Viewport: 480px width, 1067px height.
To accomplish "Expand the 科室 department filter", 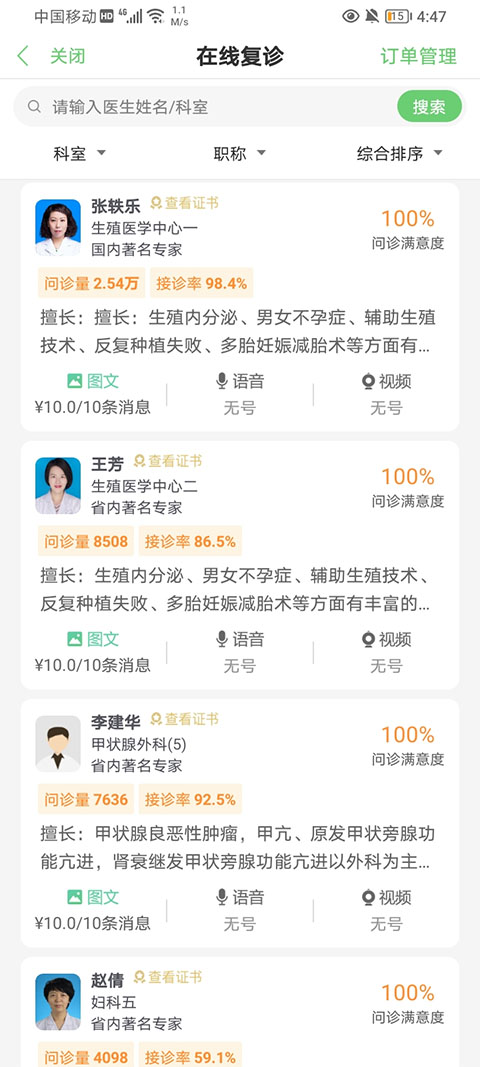I will (x=80, y=154).
